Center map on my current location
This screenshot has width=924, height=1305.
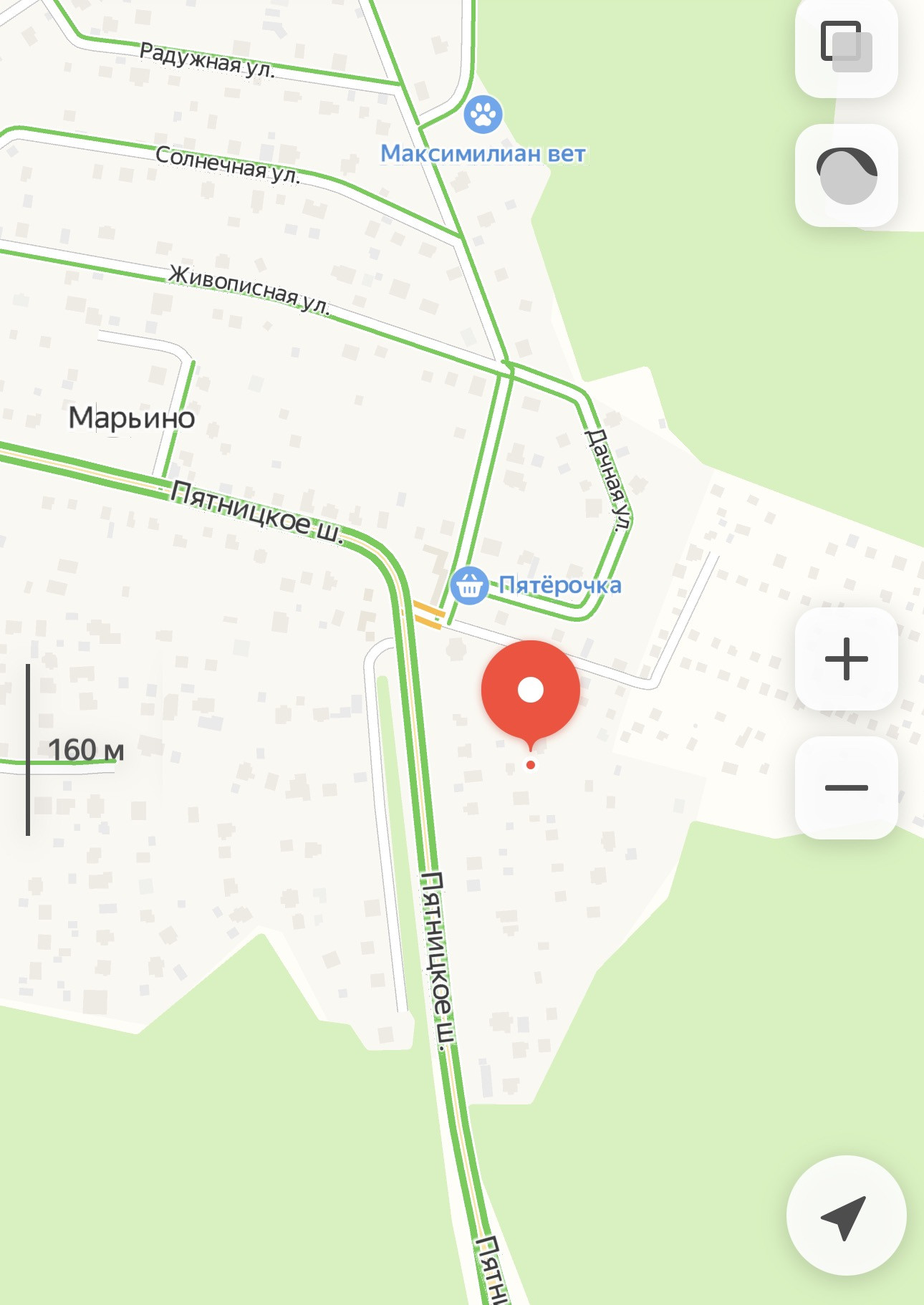click(x=846, y=1215)
